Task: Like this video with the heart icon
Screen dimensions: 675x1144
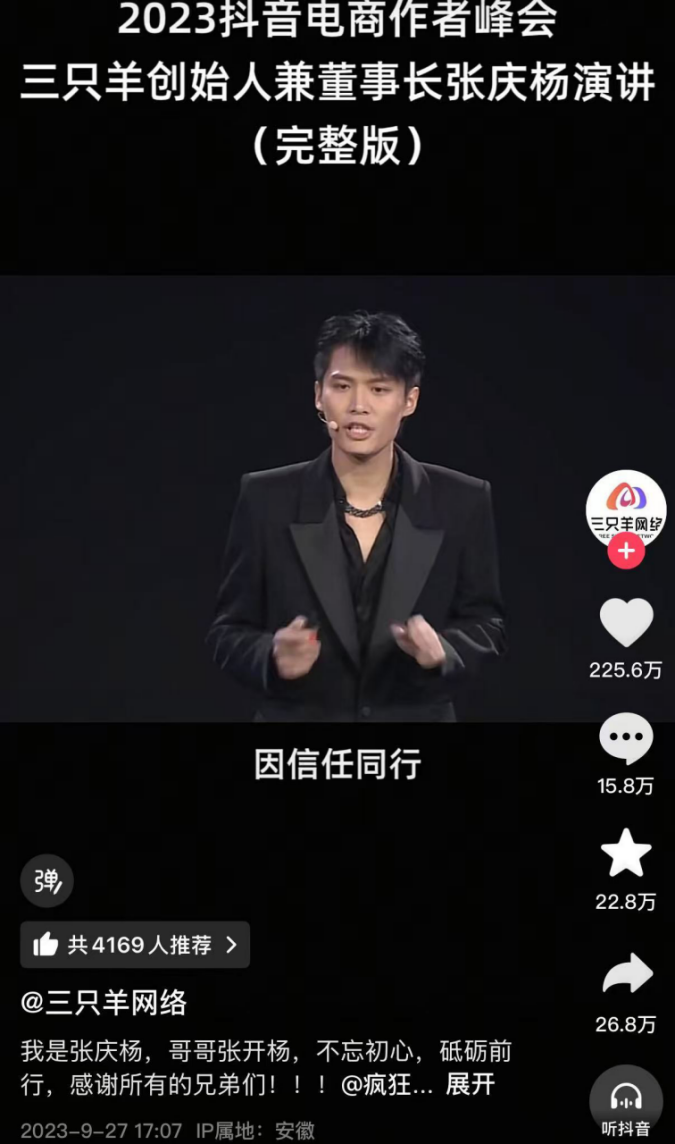Action: pos(626,623)
